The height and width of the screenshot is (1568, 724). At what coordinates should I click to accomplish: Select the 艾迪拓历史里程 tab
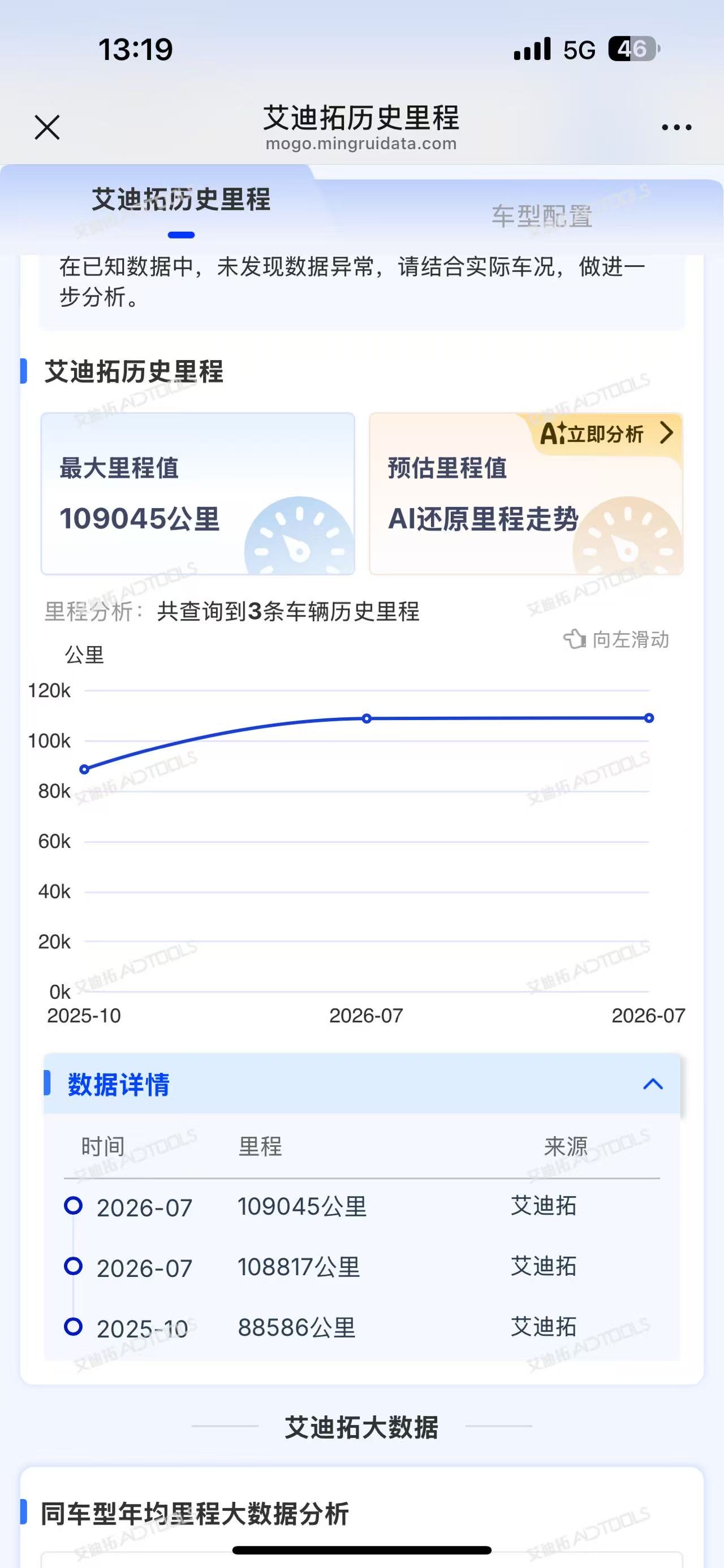click(x=181, y=200)
